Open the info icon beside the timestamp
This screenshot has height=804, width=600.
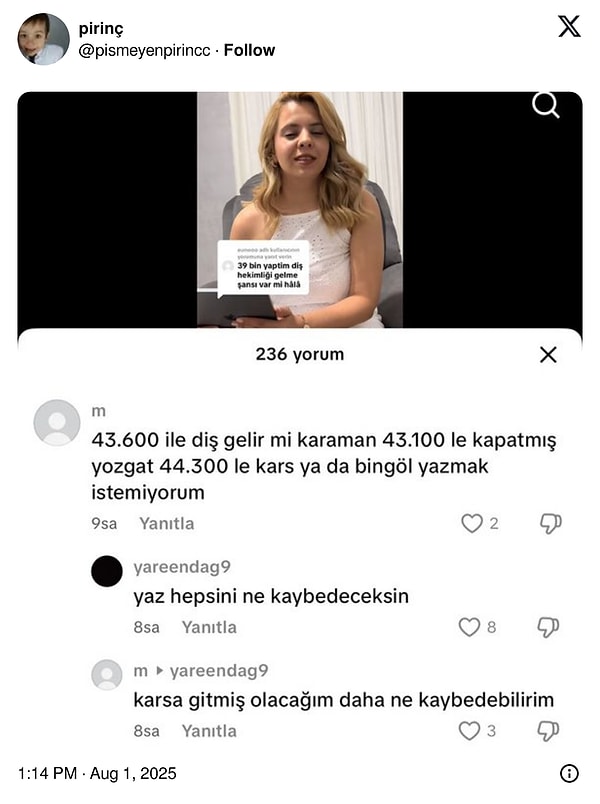coord(569,773)
